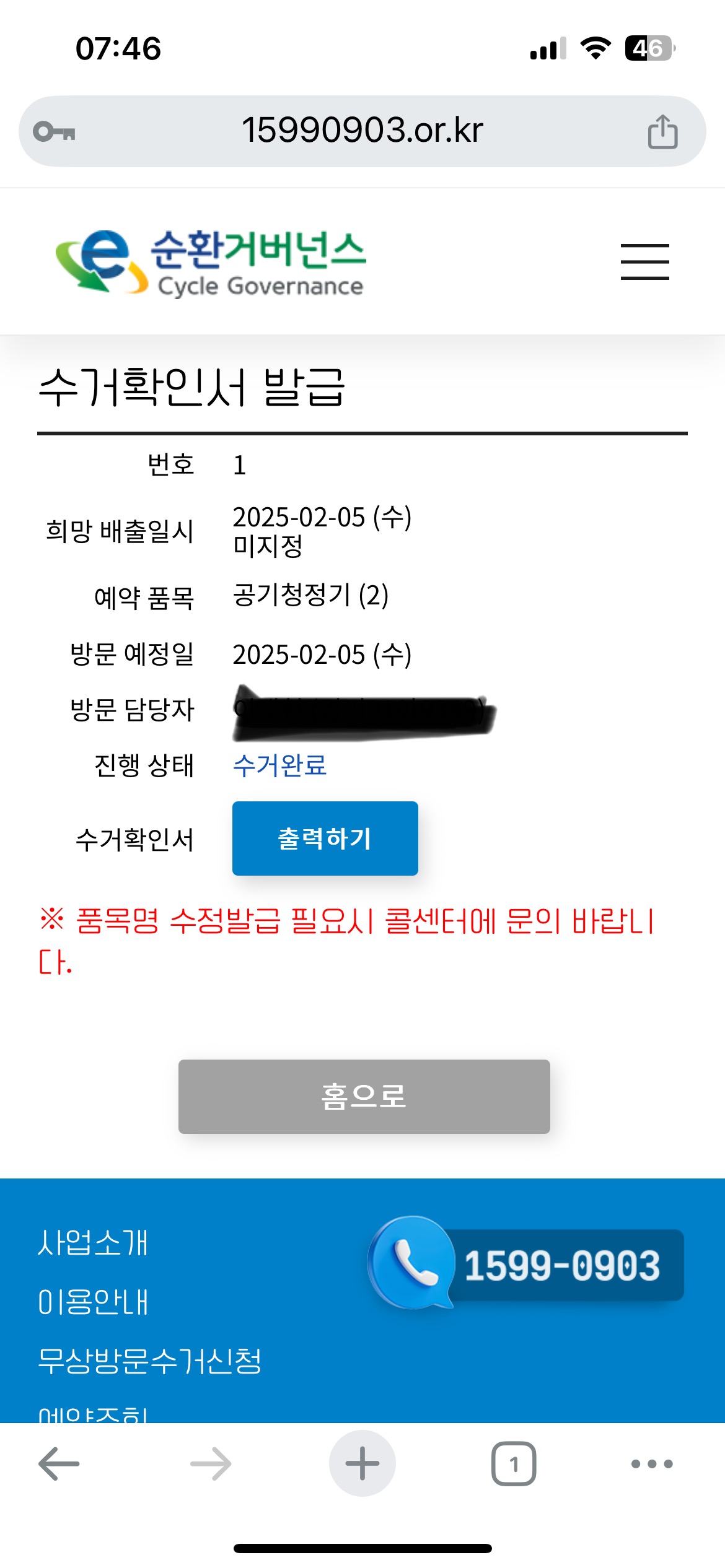The width and height of the screenshot is (725, 1568).
Task: Go back in the browser
Action: pos(59,1464)
